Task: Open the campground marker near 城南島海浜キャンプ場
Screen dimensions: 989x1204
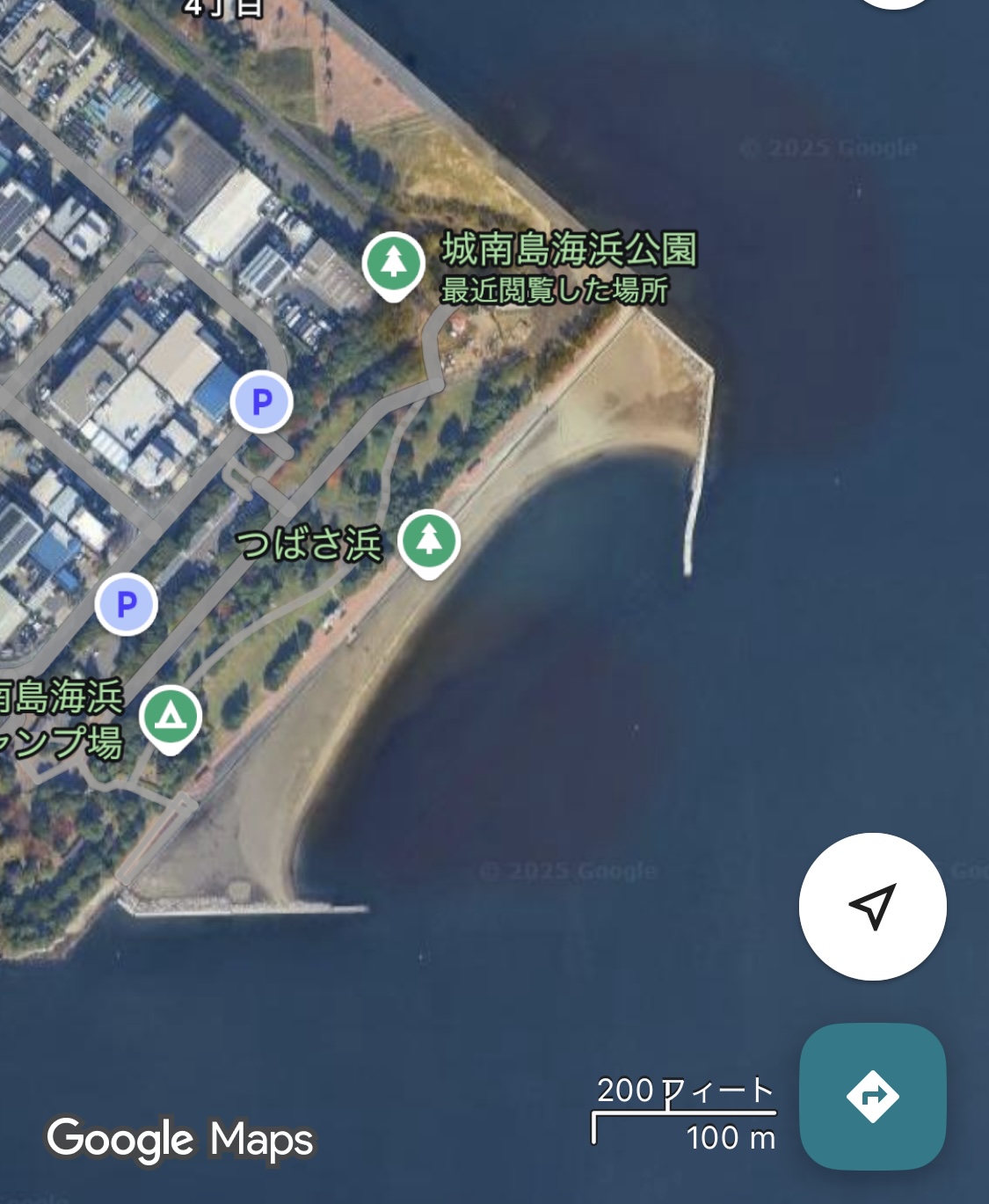Action: [171, 717]
